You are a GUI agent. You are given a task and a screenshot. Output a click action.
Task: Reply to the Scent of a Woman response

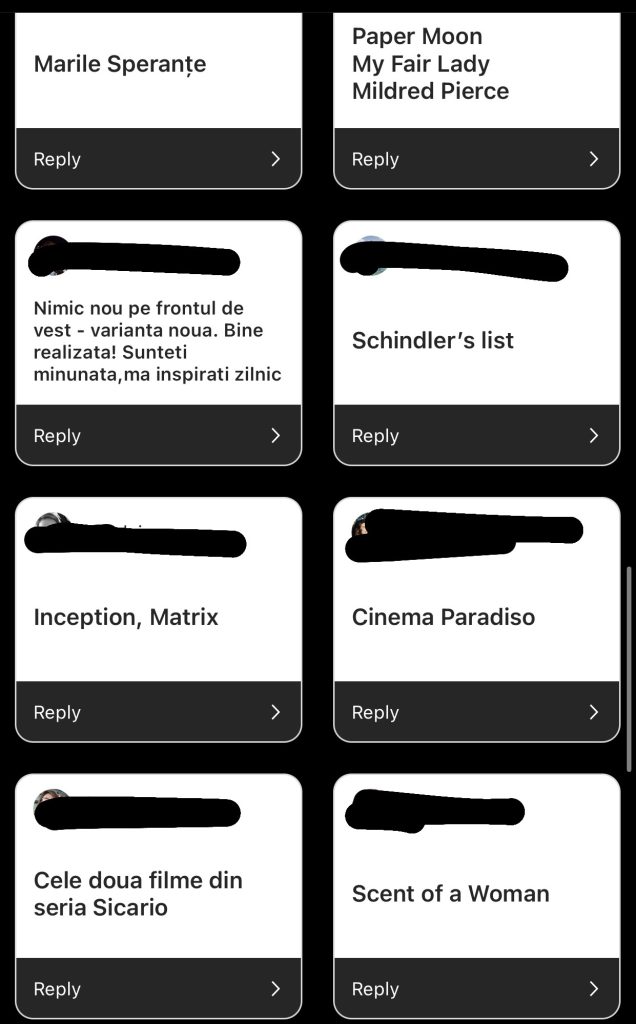tap(476, 989)
